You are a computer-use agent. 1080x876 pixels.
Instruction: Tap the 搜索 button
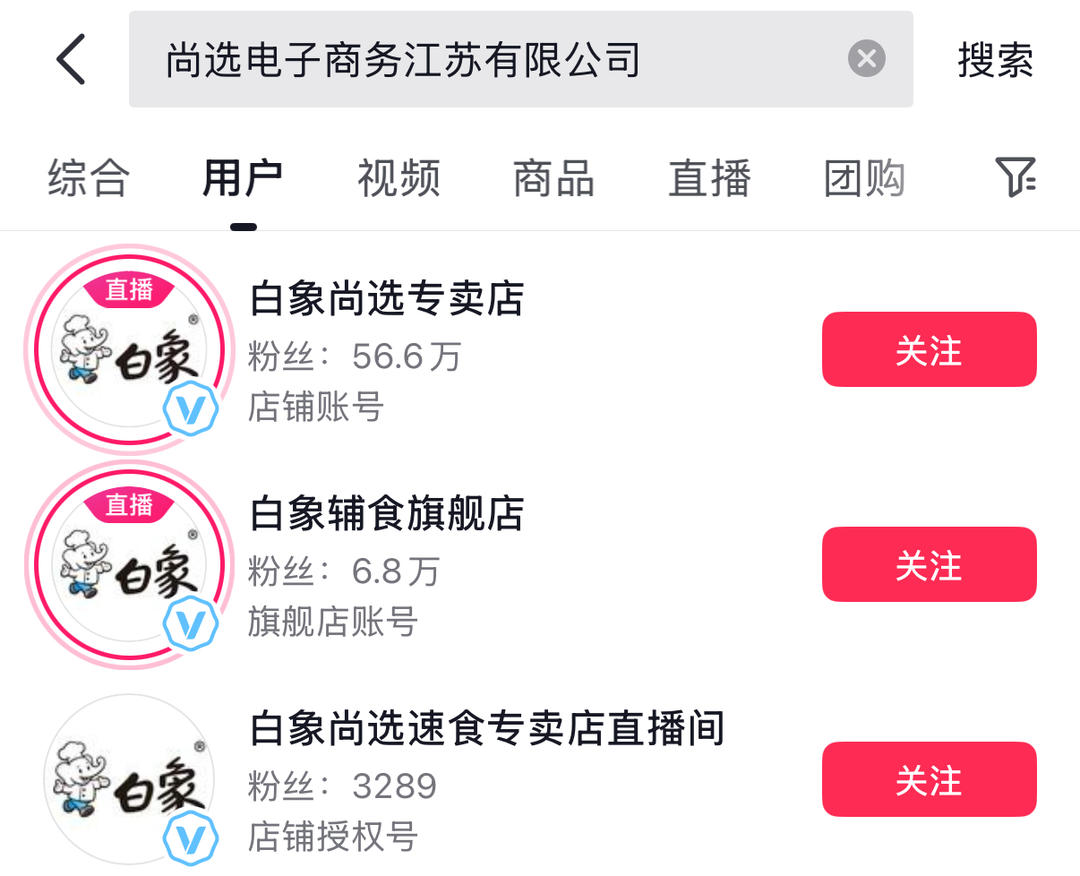pyautogui.click(x=995, y=60)
